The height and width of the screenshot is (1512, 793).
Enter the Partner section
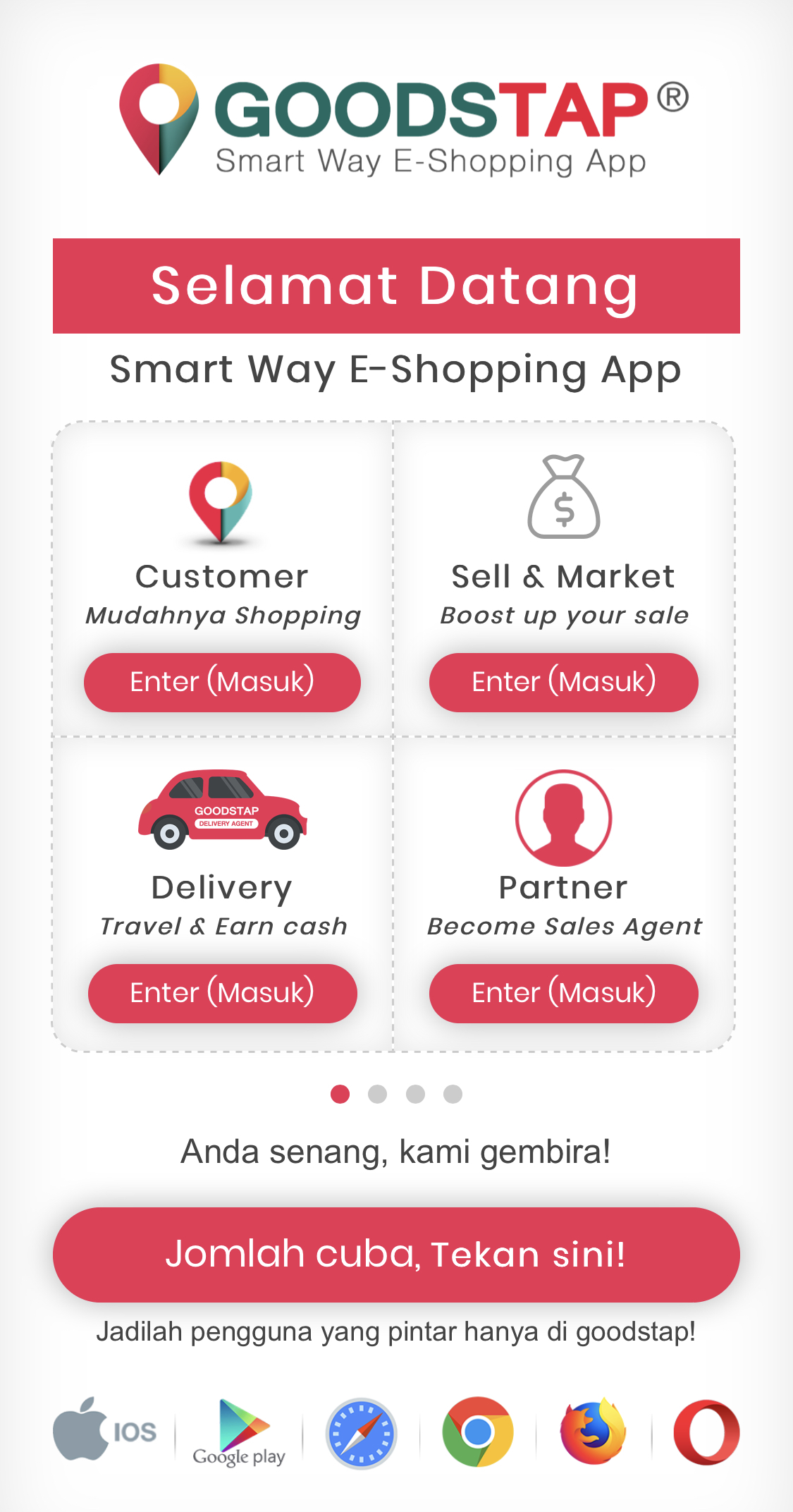point(563,993)
